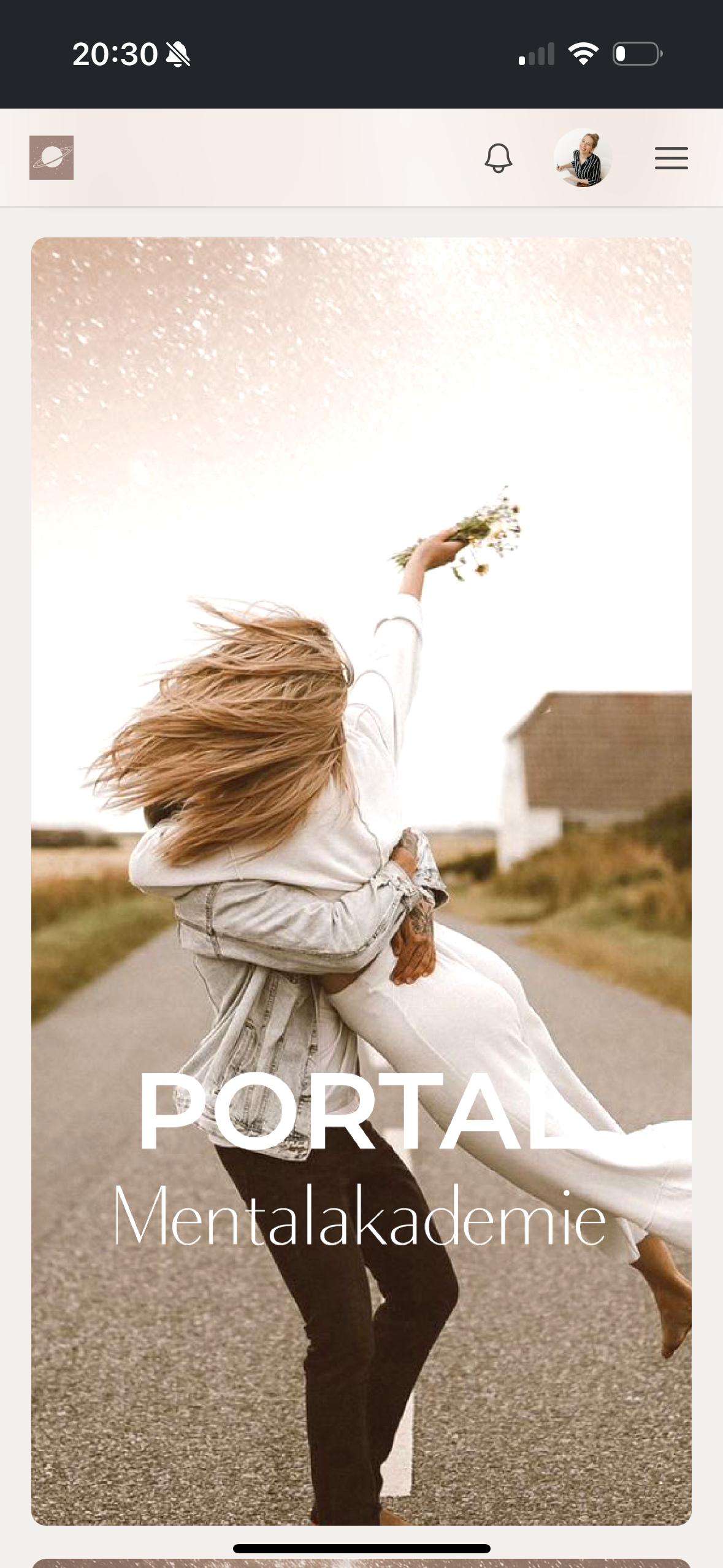Open the hamburger navigation menu
The image size is (723, 1568).
point(671,158)
